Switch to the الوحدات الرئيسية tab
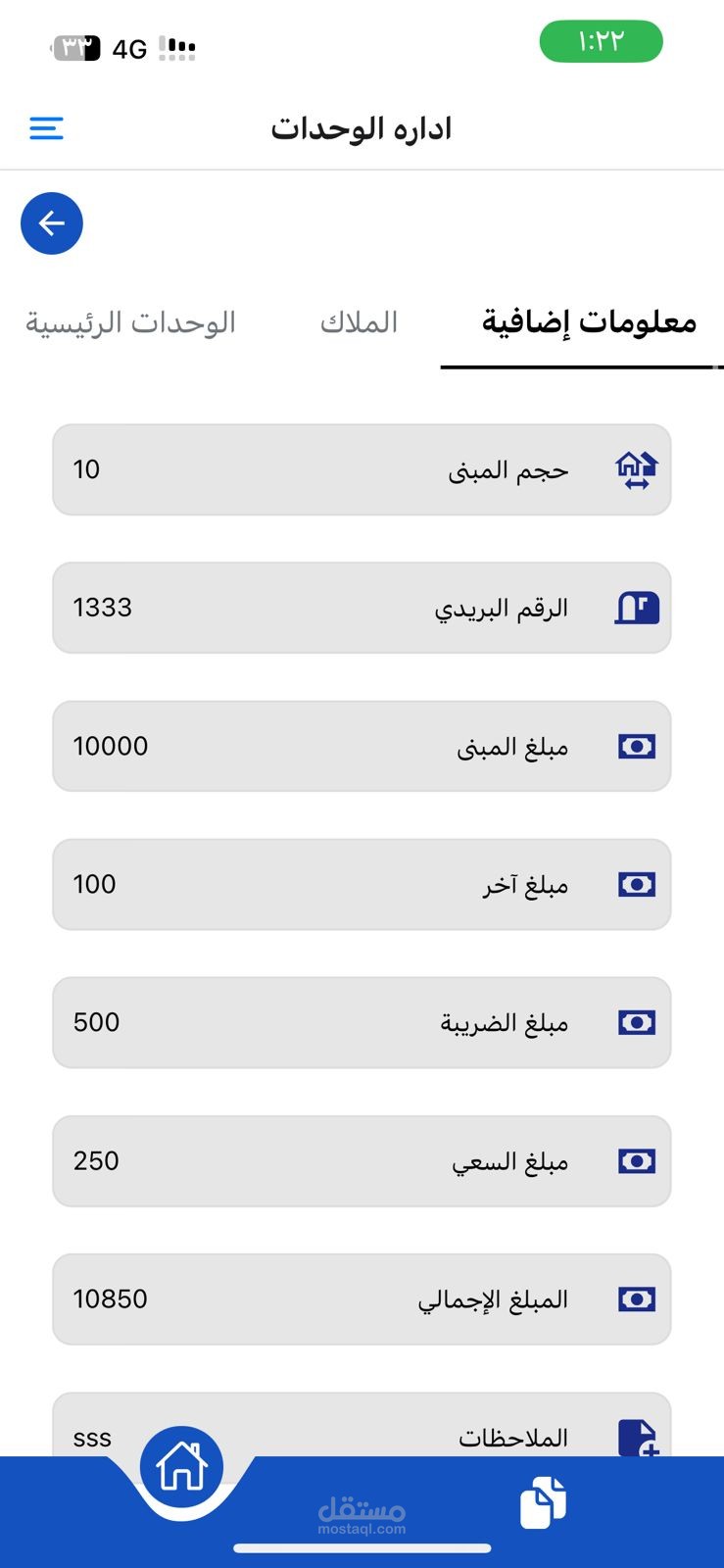 click(130, 322)
